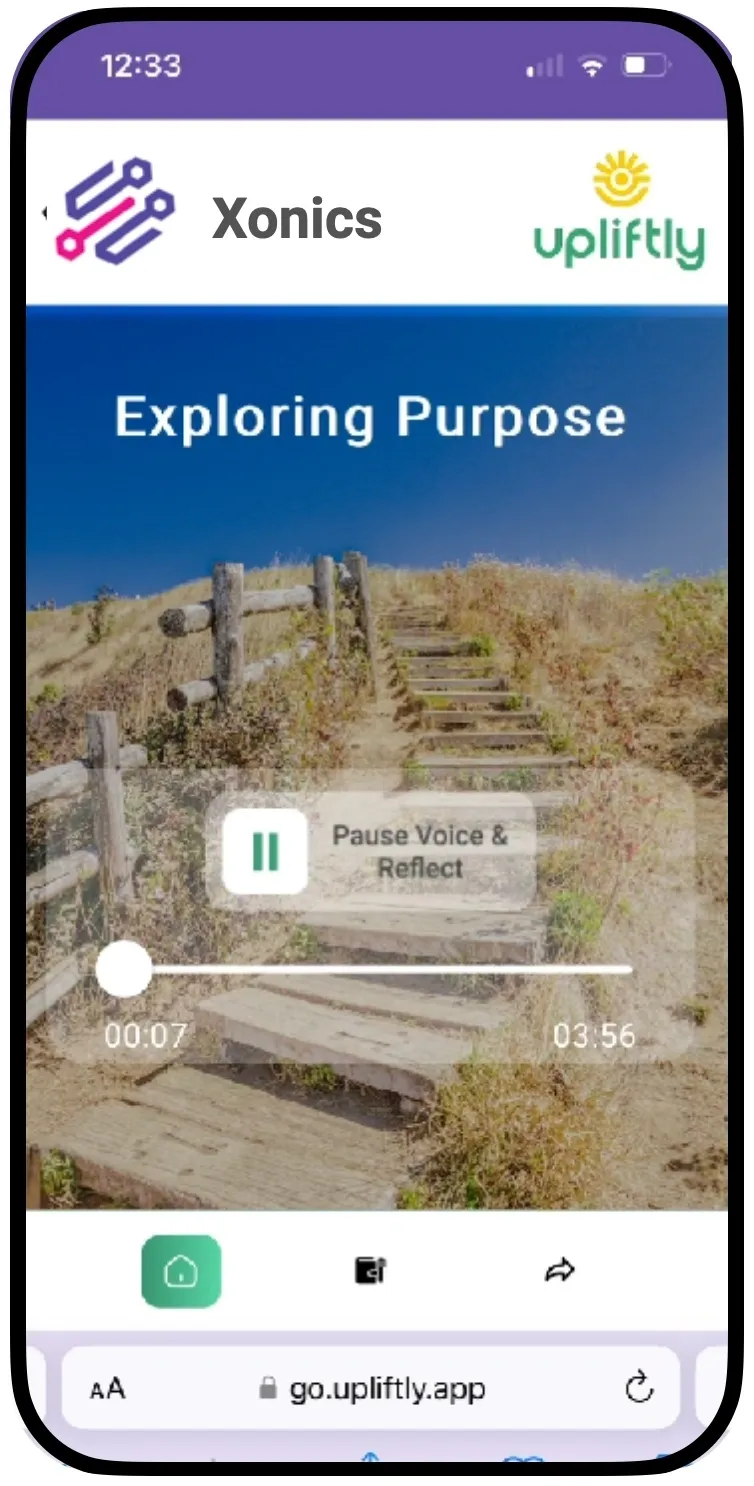The height and width of the screenshot is (1486, 754).
Task: Go to the green home button
Action: tap(181, 1271)
